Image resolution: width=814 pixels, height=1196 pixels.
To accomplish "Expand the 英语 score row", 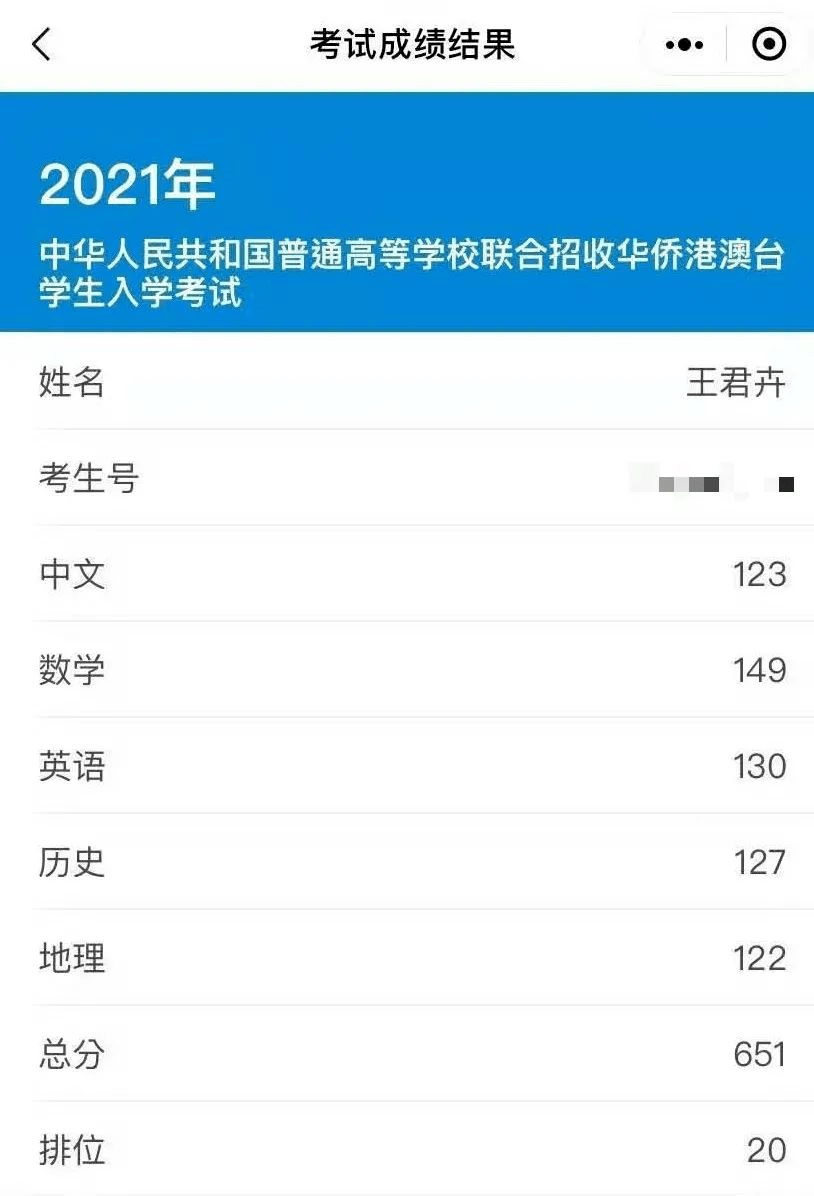I will click(400, 767).
